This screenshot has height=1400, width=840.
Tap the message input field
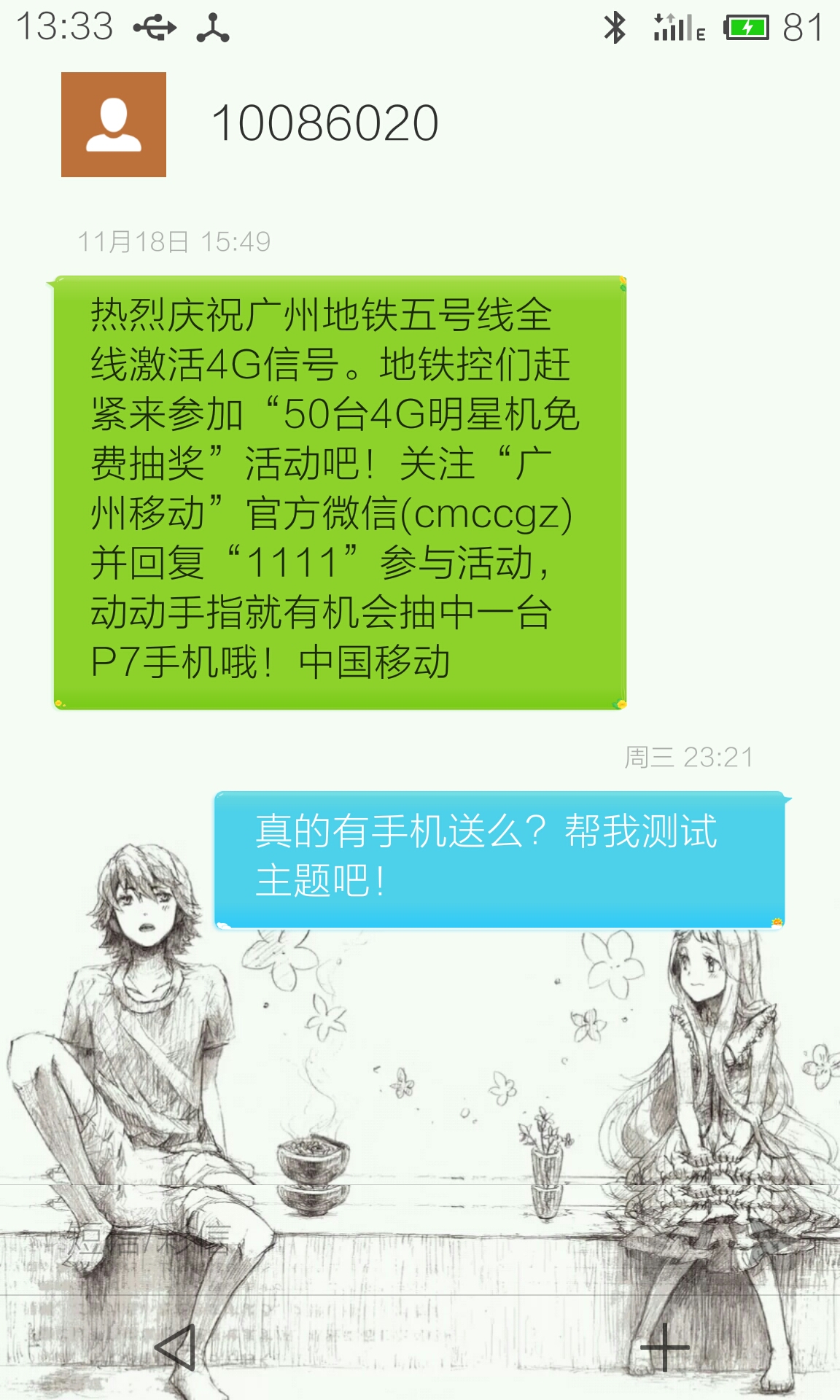click(x=420, y=1240)
